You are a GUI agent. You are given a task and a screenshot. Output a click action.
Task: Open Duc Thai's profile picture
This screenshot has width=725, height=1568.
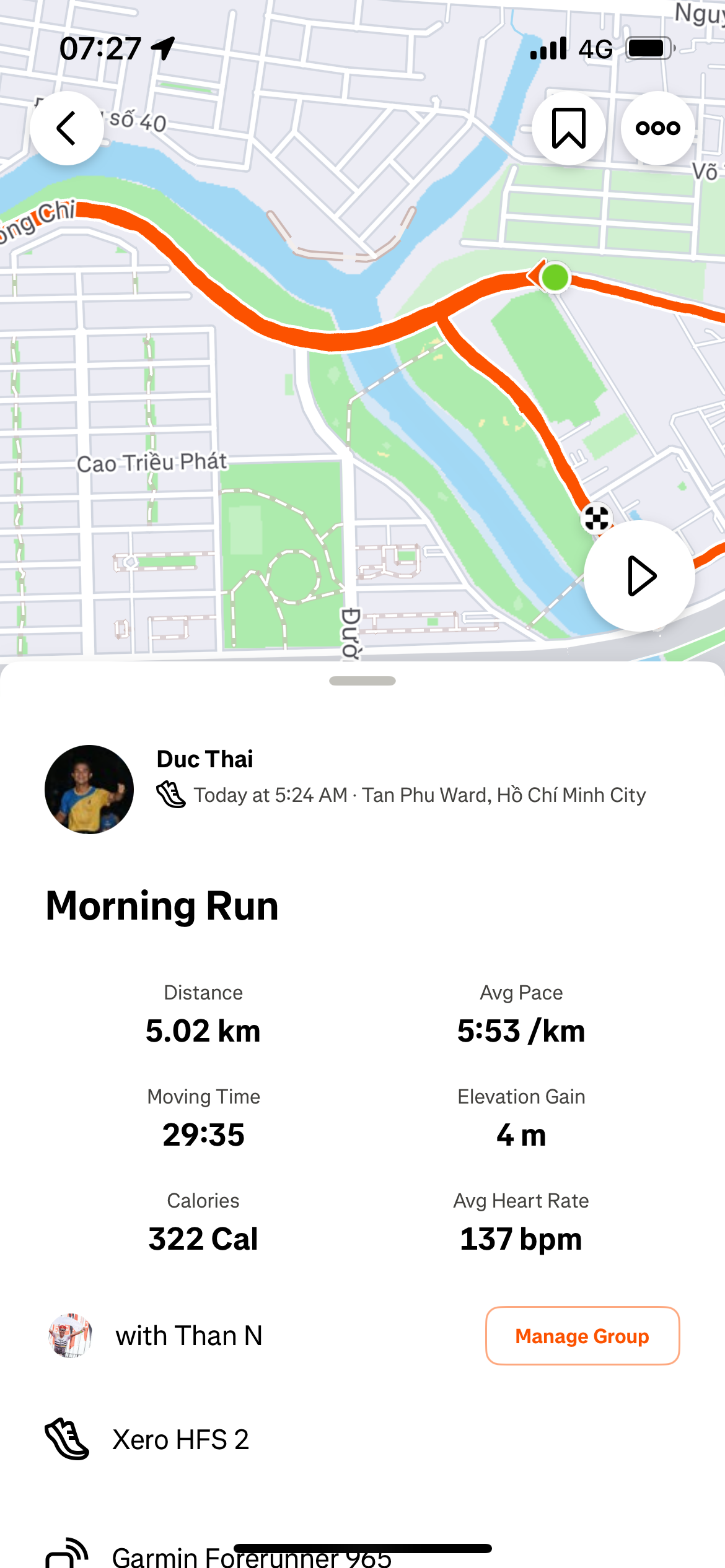coord(89,790)
